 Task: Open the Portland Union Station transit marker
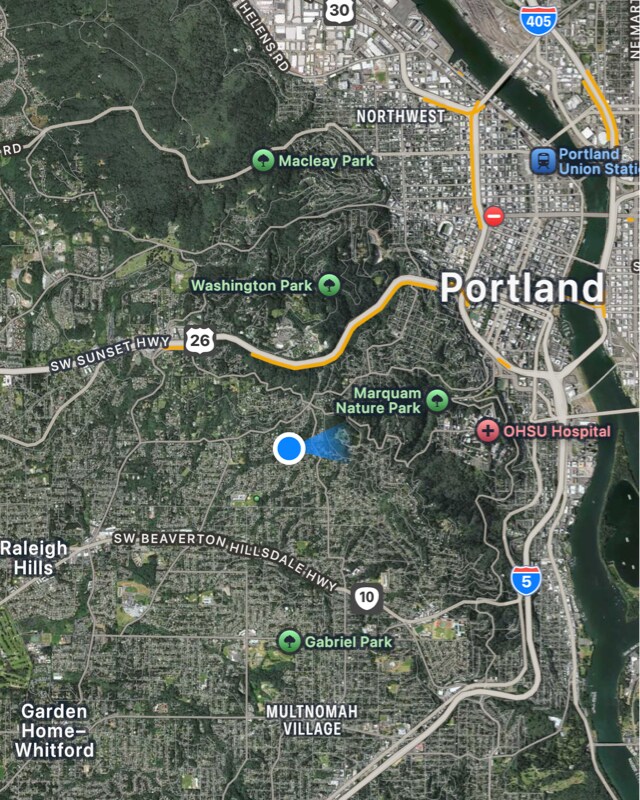(544, 160)
